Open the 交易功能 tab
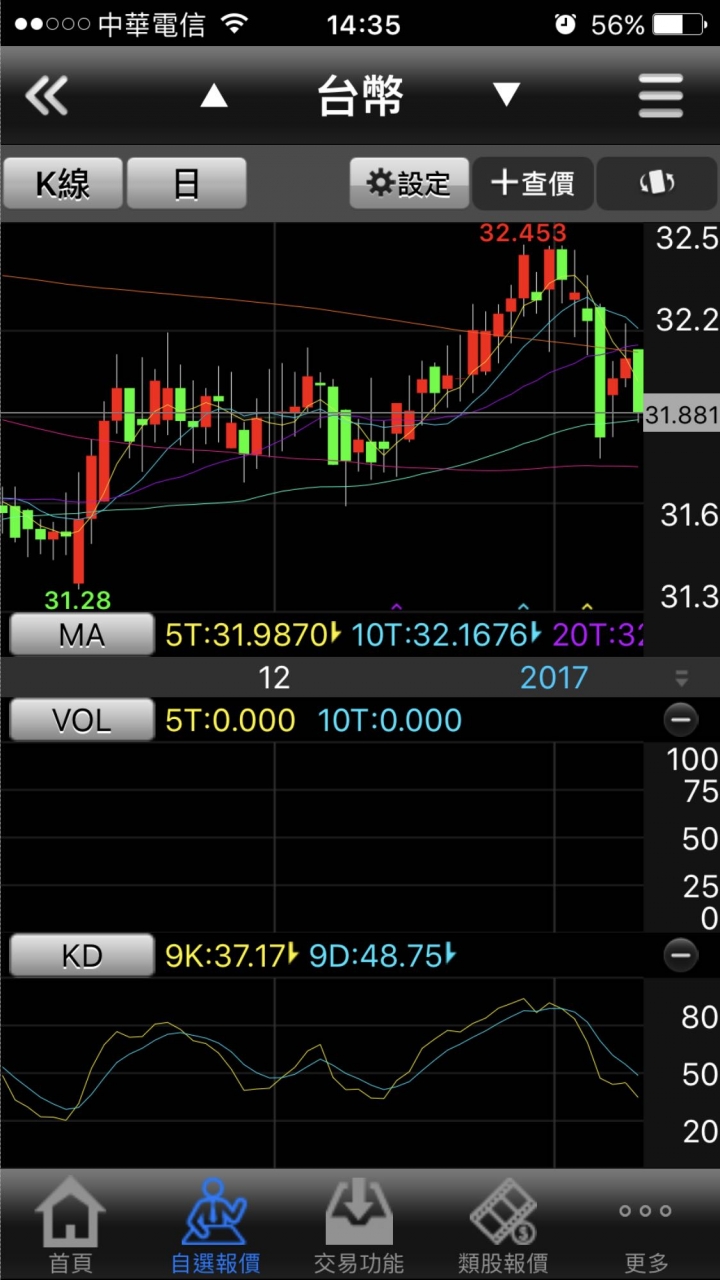This screenshot has height=1280, width=720. [x=359, y=1226]
